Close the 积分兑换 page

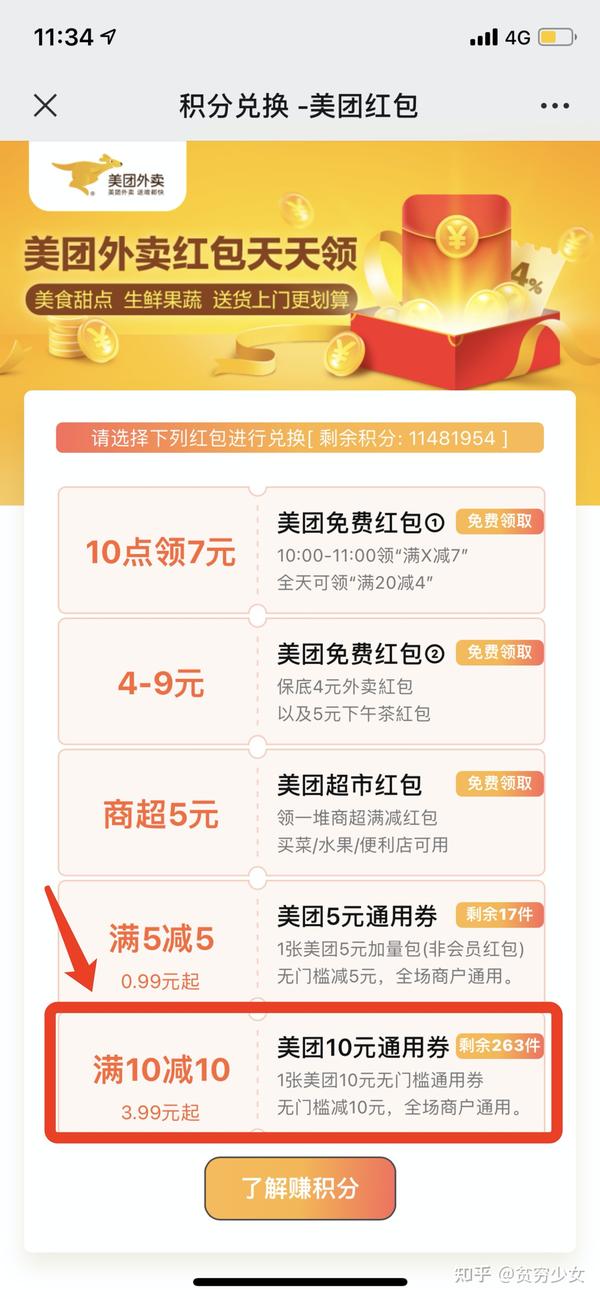45,106
